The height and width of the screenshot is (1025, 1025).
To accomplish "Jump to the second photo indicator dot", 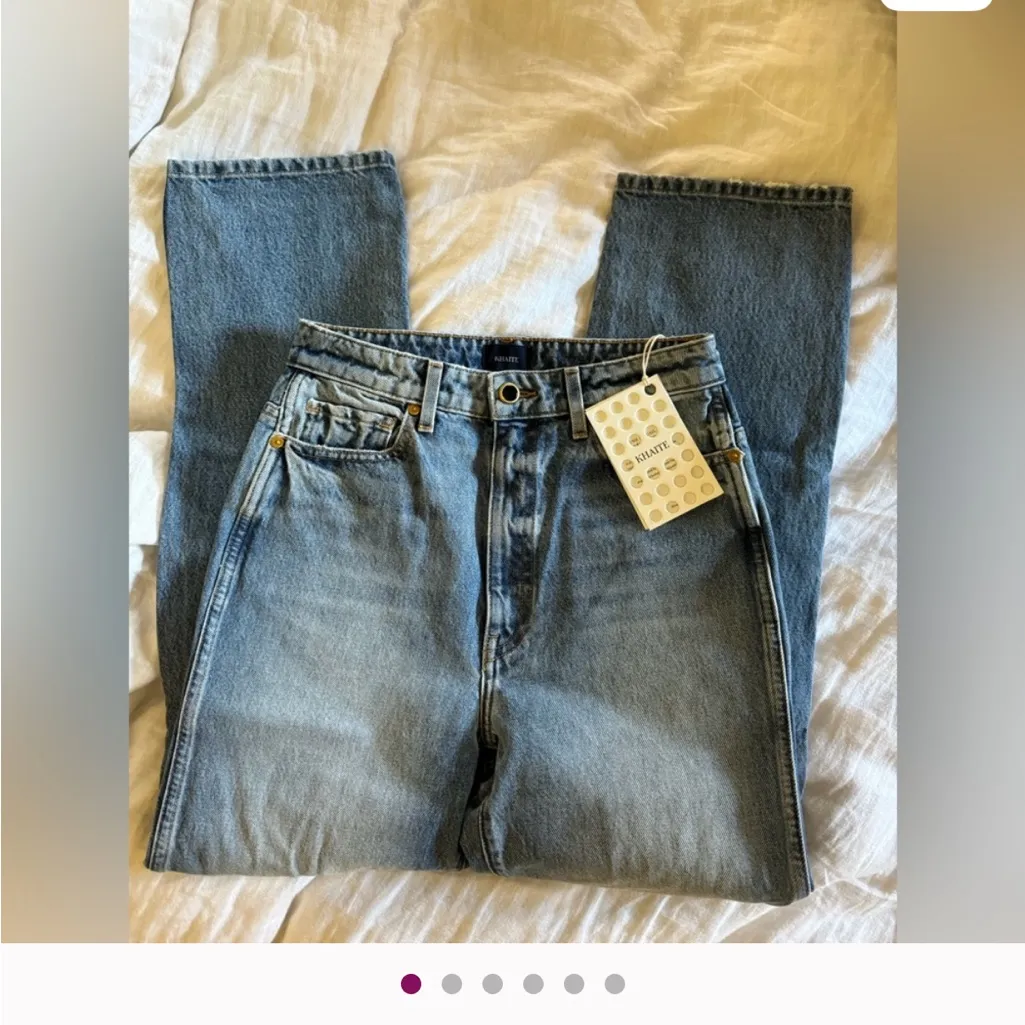I will 452,984.
